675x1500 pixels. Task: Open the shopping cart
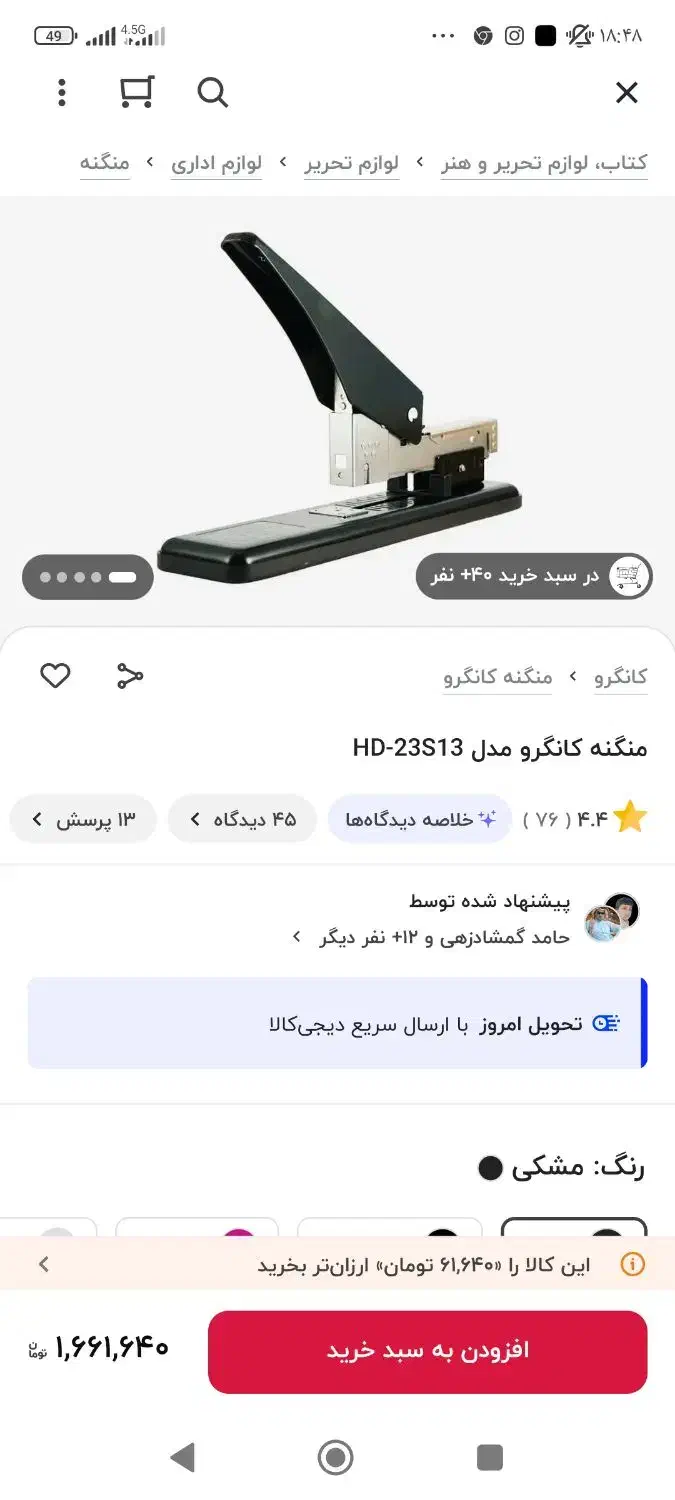137,92
